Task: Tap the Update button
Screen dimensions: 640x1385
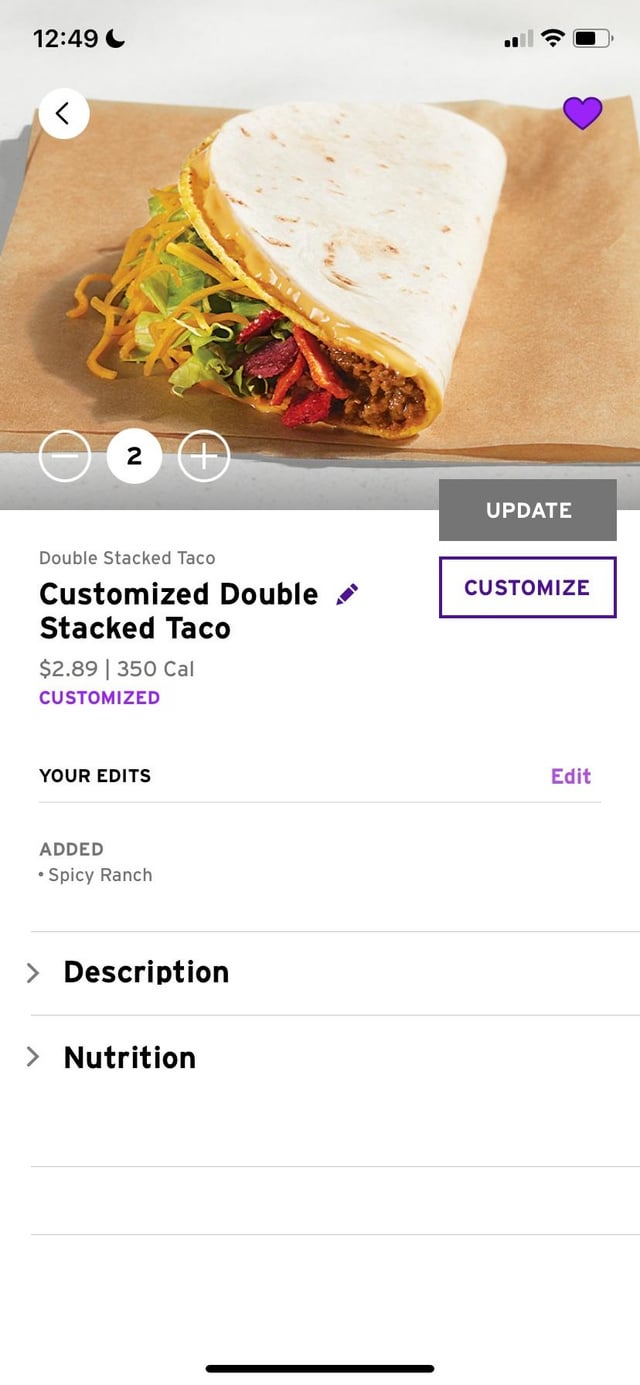Action: [527, 510]
